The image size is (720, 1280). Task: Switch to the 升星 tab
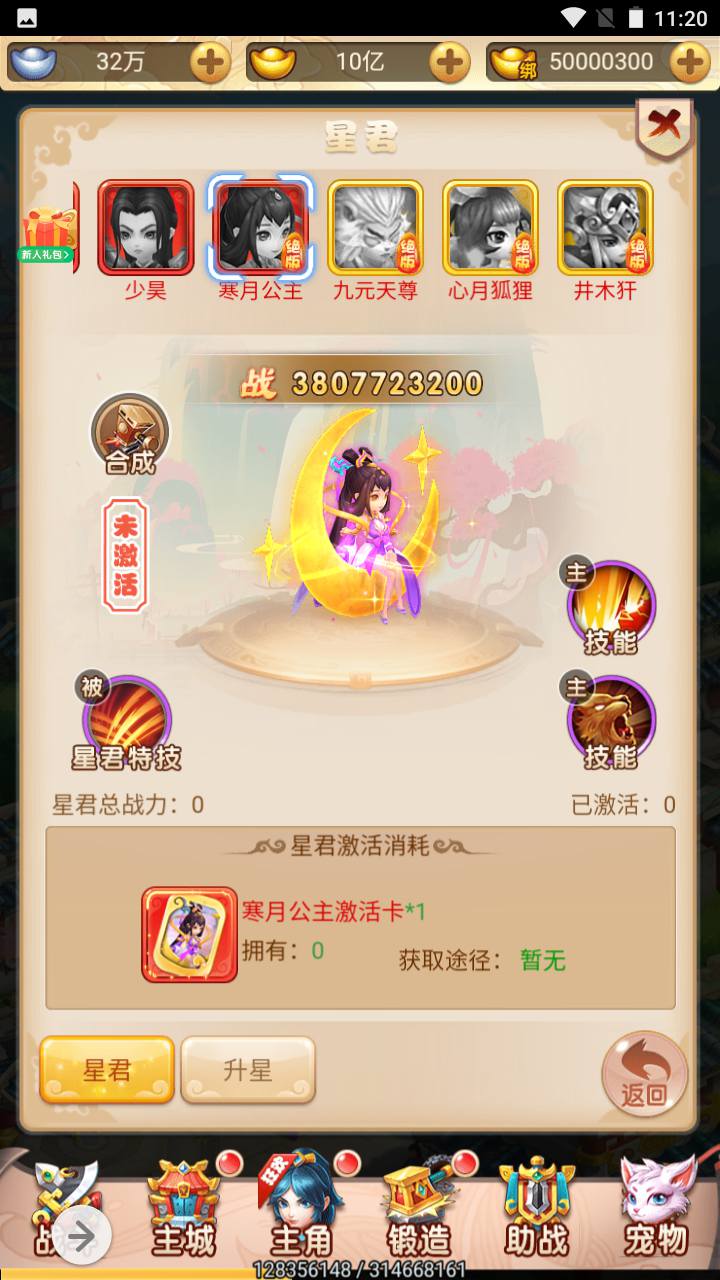coord(248,1069)
